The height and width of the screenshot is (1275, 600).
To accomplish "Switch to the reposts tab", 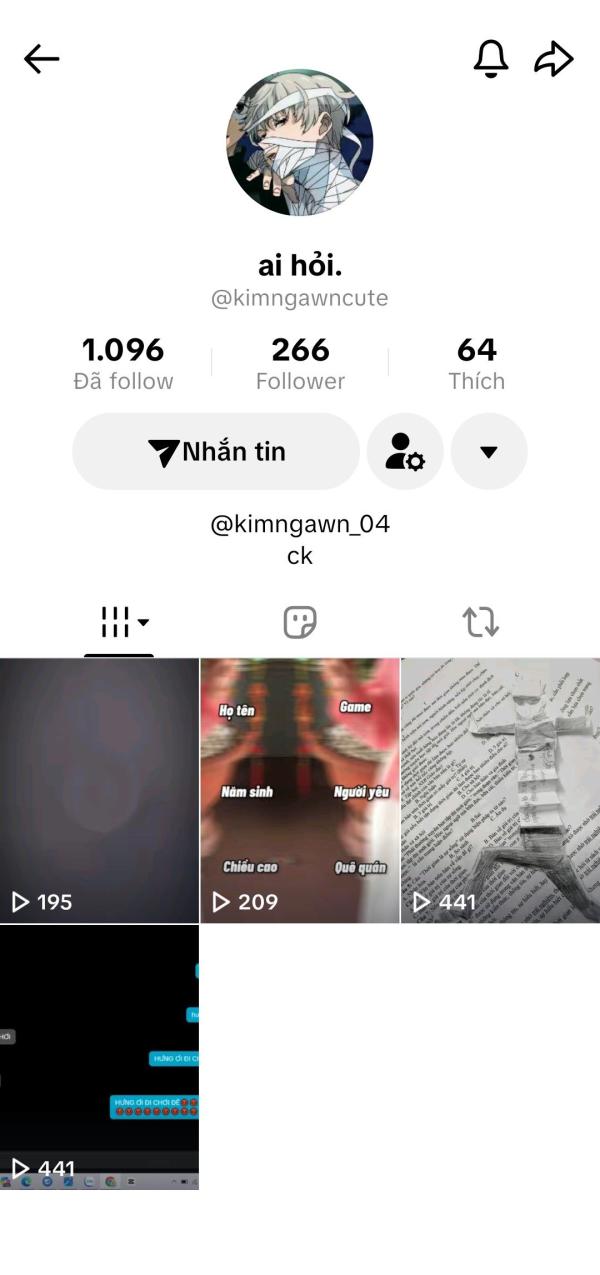I will coord(481,623).
